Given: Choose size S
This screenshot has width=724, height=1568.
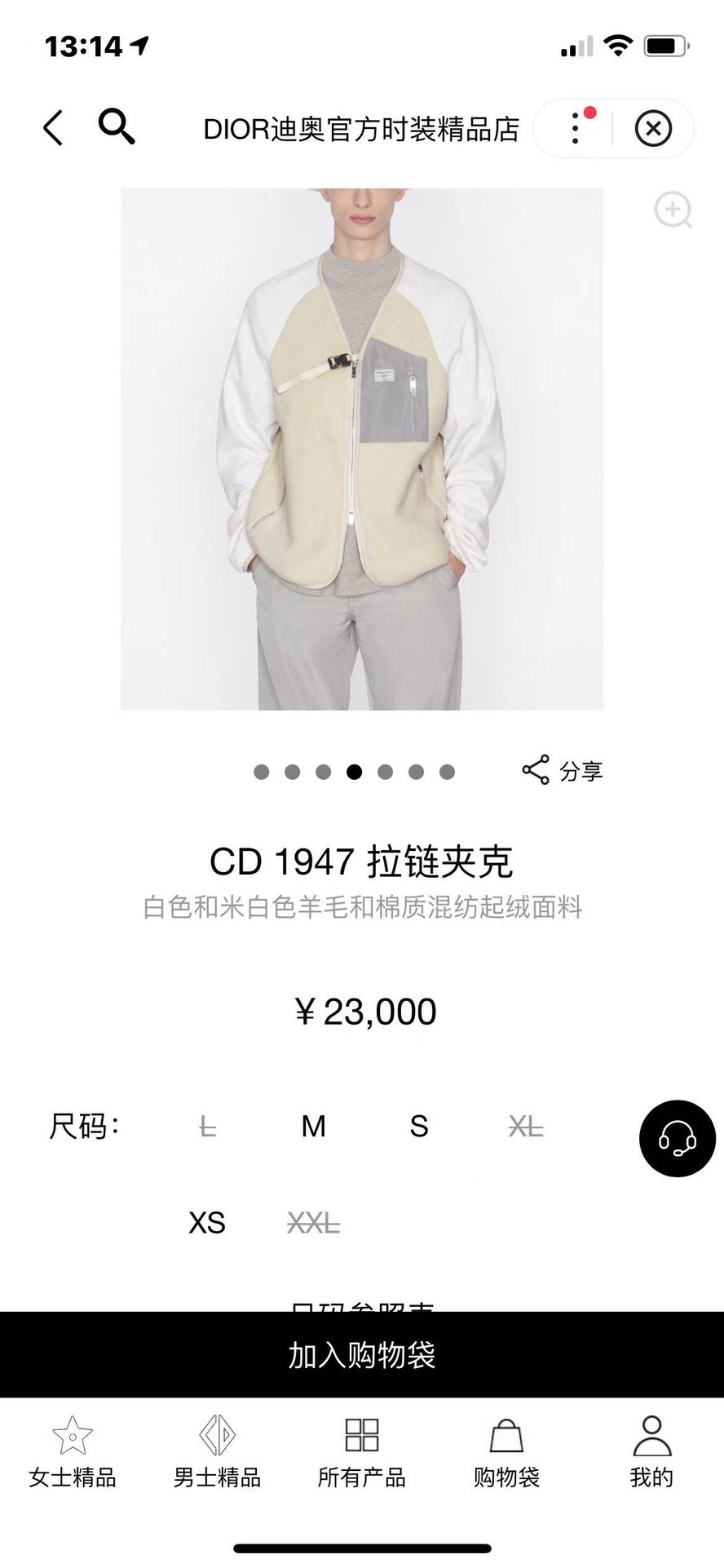Looking at the screenshot, I should click(418, 1127).
